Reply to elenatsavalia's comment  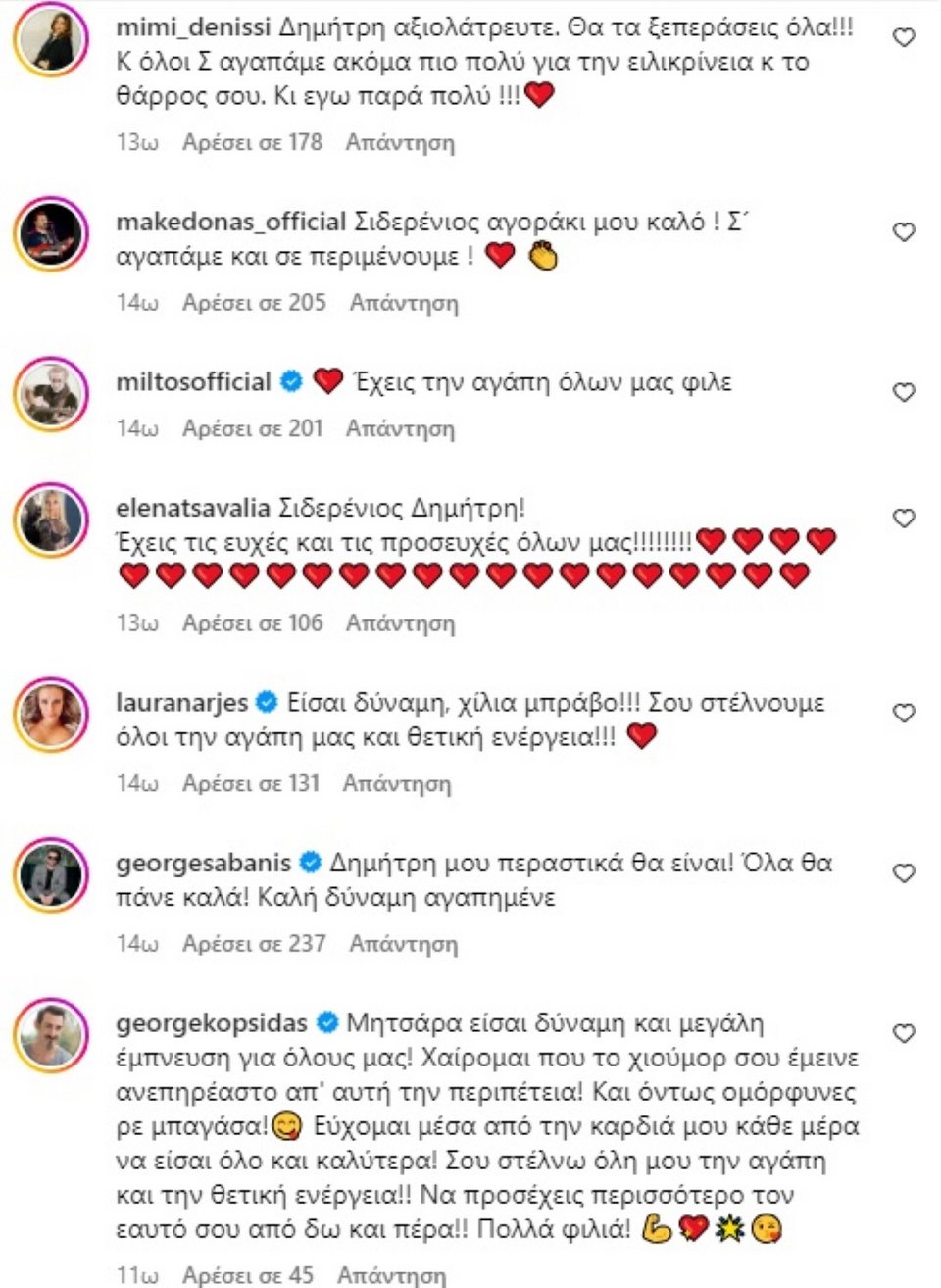[400, 623]
